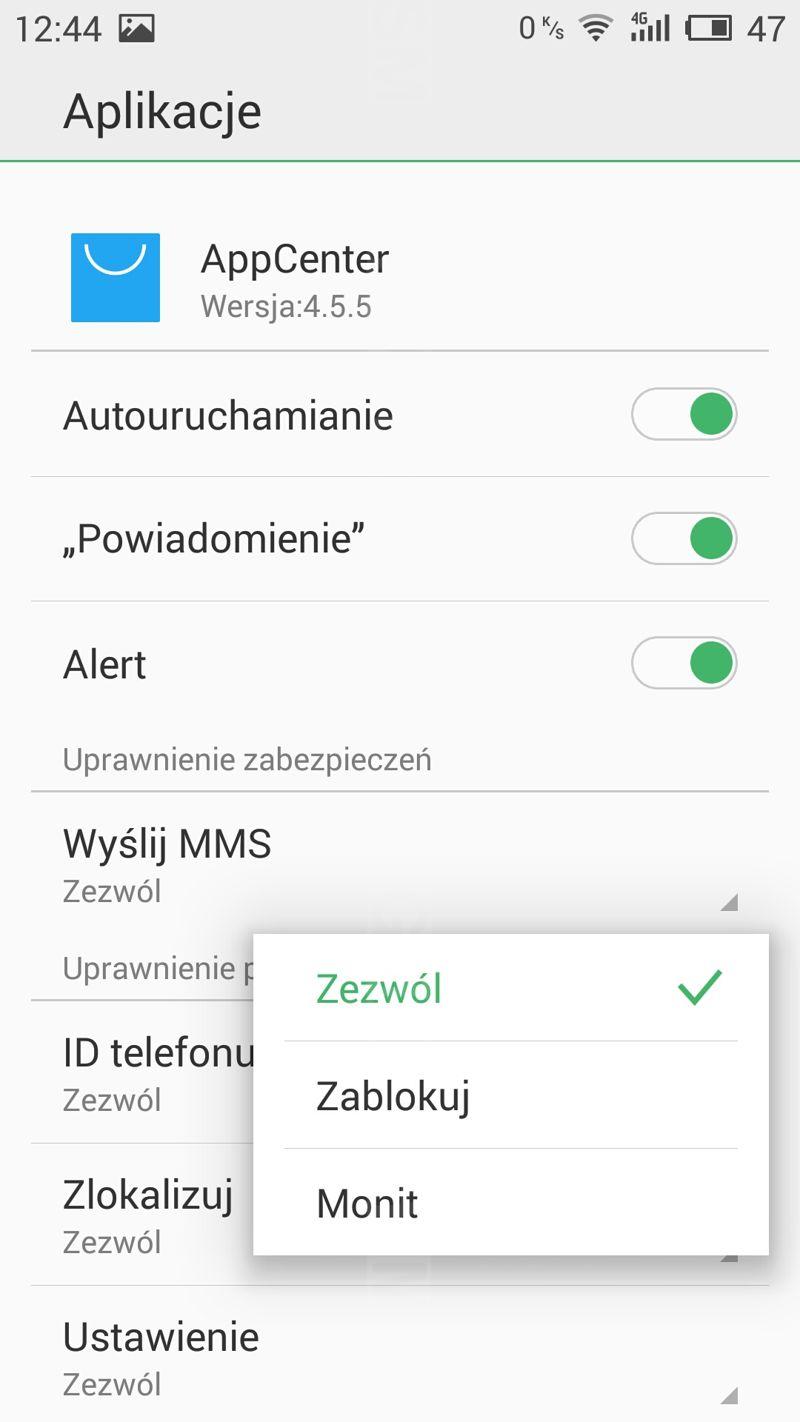Select Zezwól in the popup menu

click(x=511, y=988)
